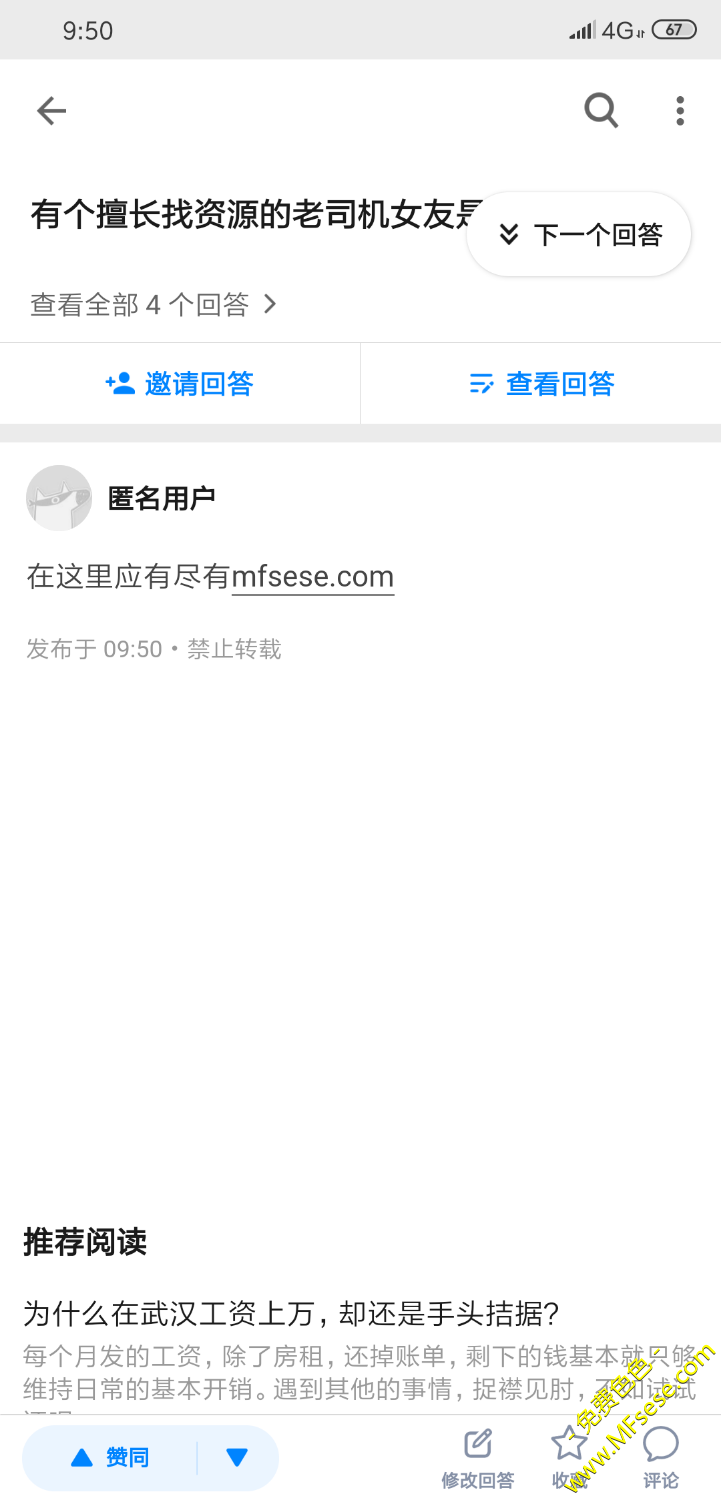Edit the answer via 修改回答
Viewport: 721px width, 1500px height.
pyautogui.click(x=478, y=1458)
